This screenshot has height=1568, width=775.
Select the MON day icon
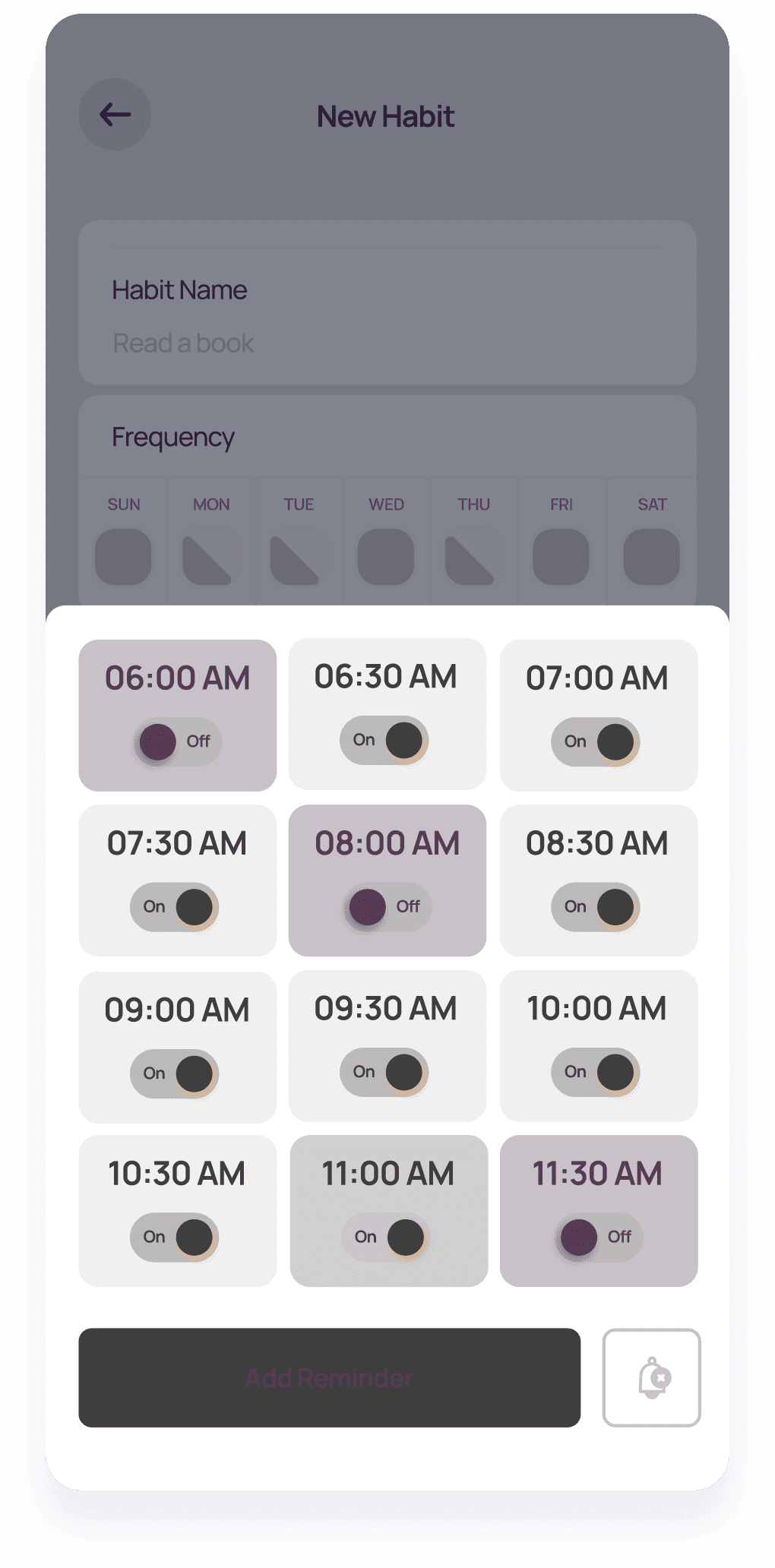pyautogui.click(x=210, y=555)
